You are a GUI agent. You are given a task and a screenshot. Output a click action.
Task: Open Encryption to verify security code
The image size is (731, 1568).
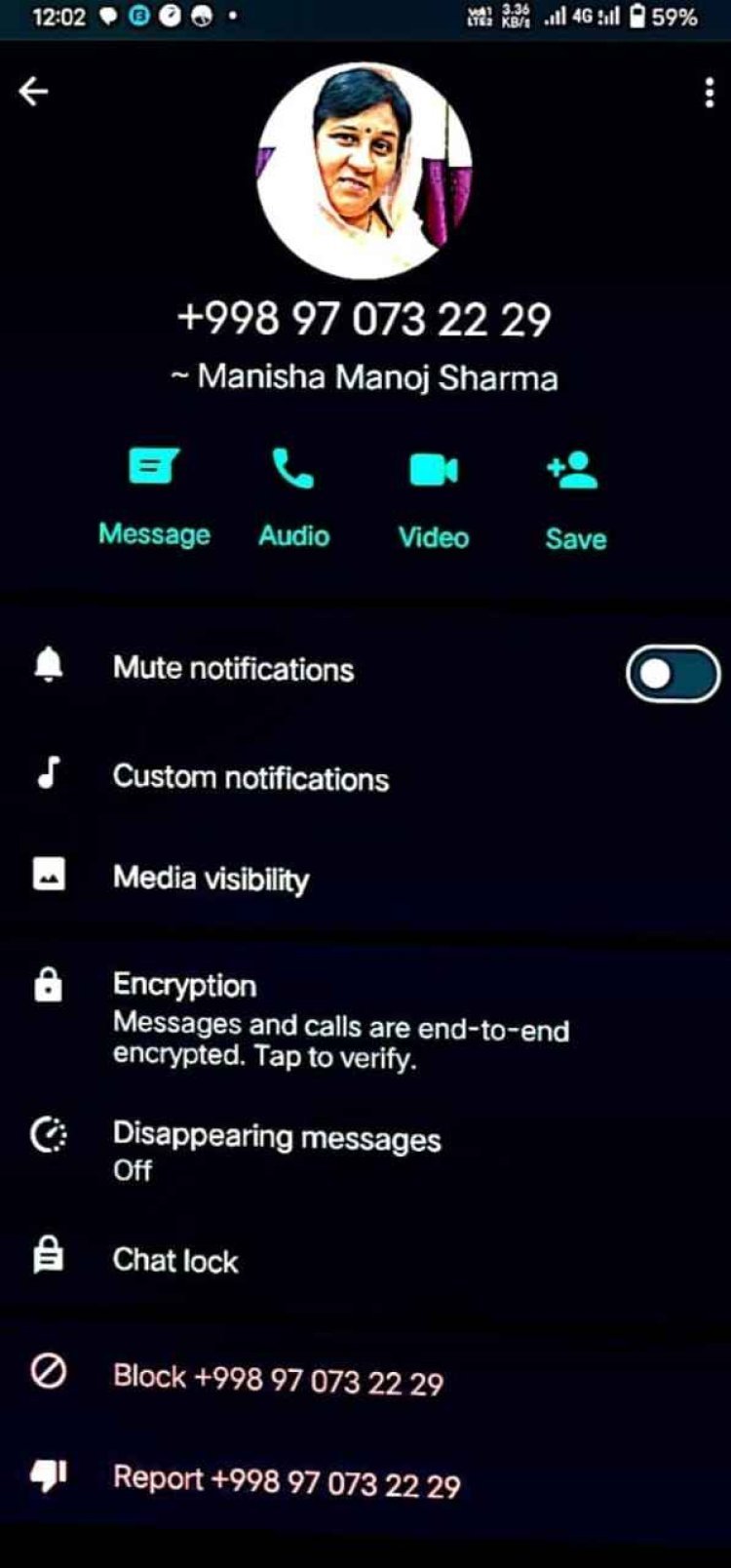click(x=340, y=1020)
